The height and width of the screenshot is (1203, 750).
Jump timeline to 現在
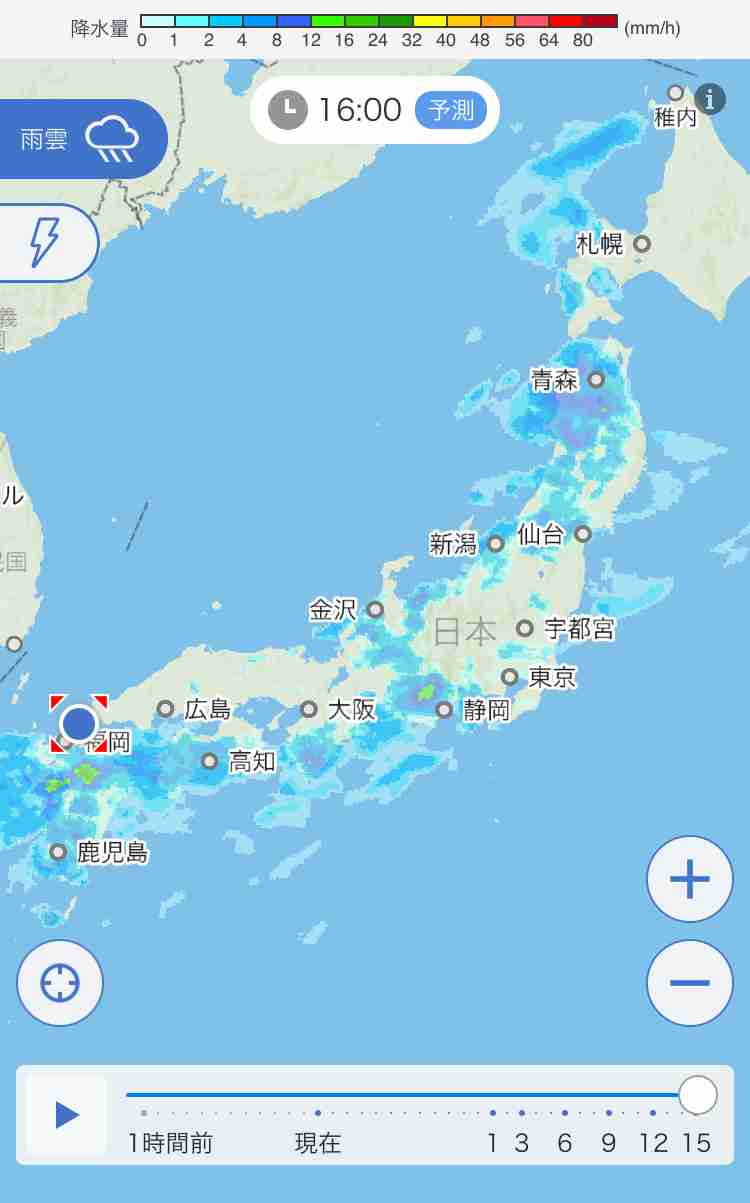[318, 1143]
